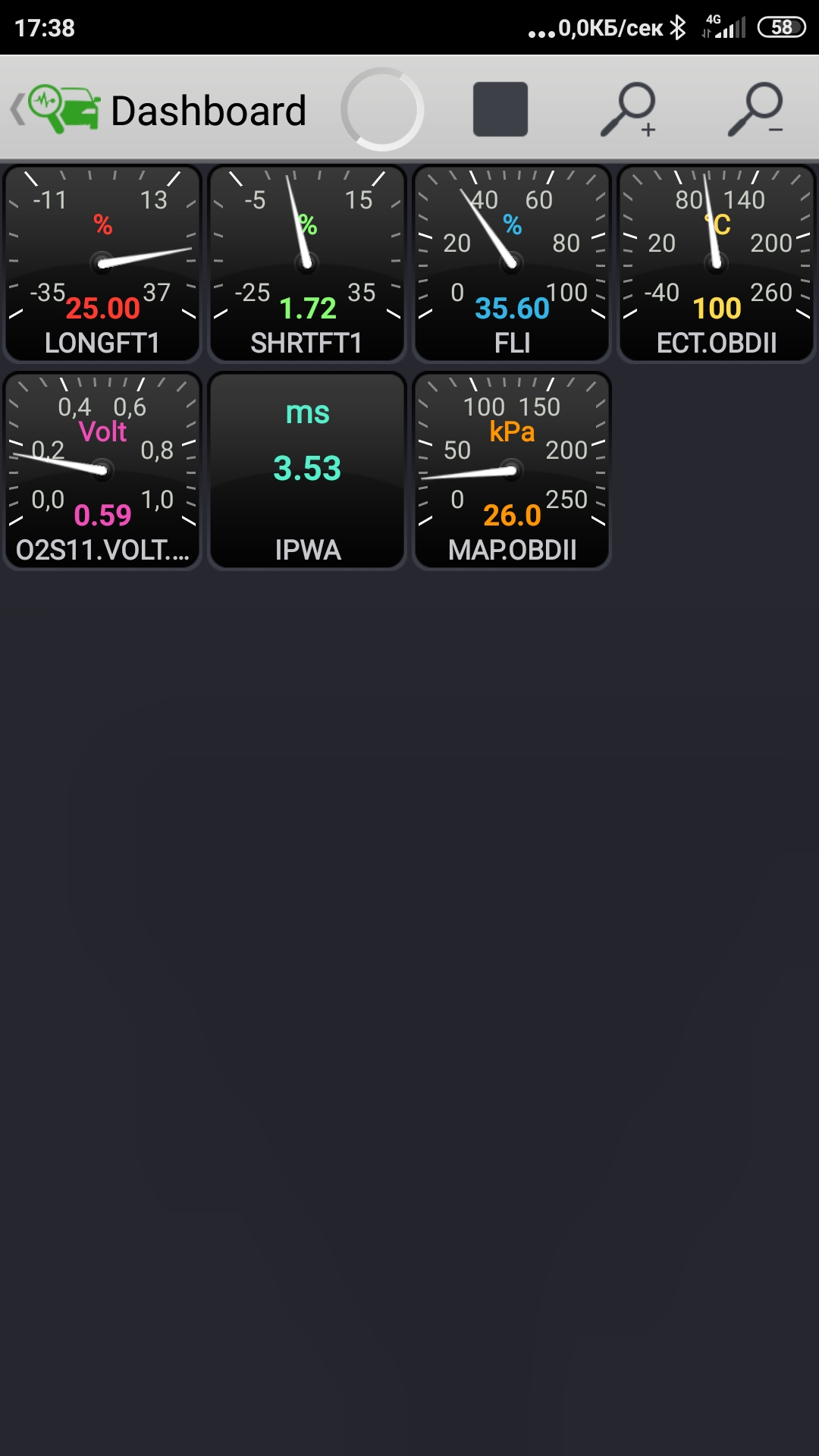The width and height of the screenshot is (819, 1456).
Task: Go back using the app logo arrow
Action: (55, 110)
